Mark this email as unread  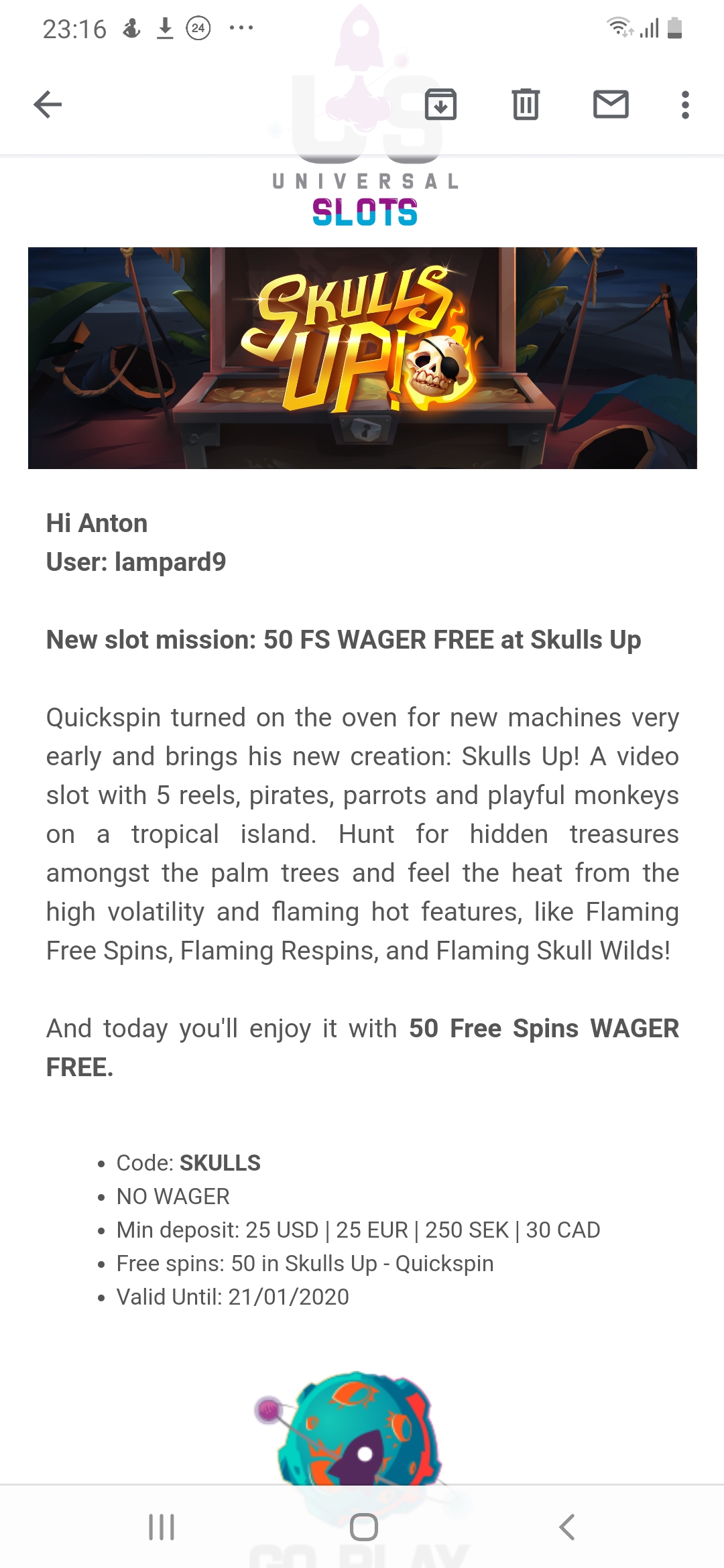click(611, 105)
